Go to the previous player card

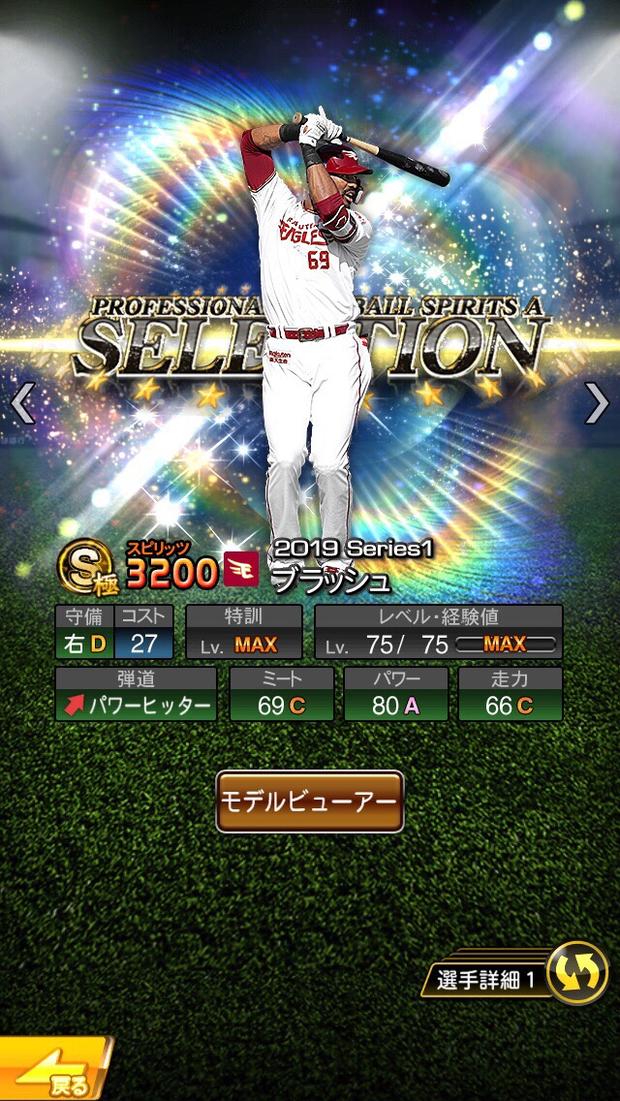[x=22, y=403]
